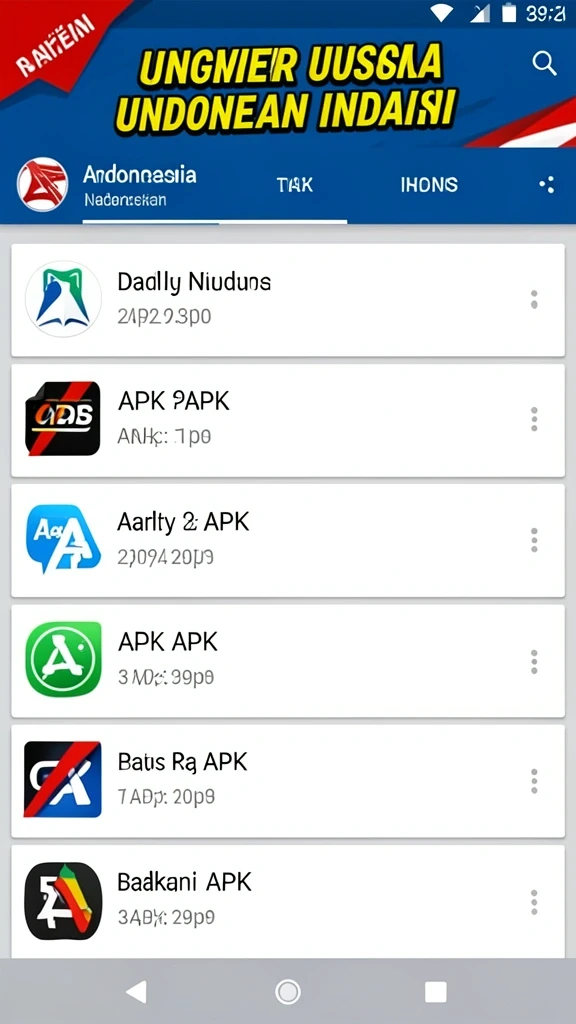This screenshot has width=576, height=1024.
Task: Open the APK APK entry with the green icon
Action: (288, 661)
